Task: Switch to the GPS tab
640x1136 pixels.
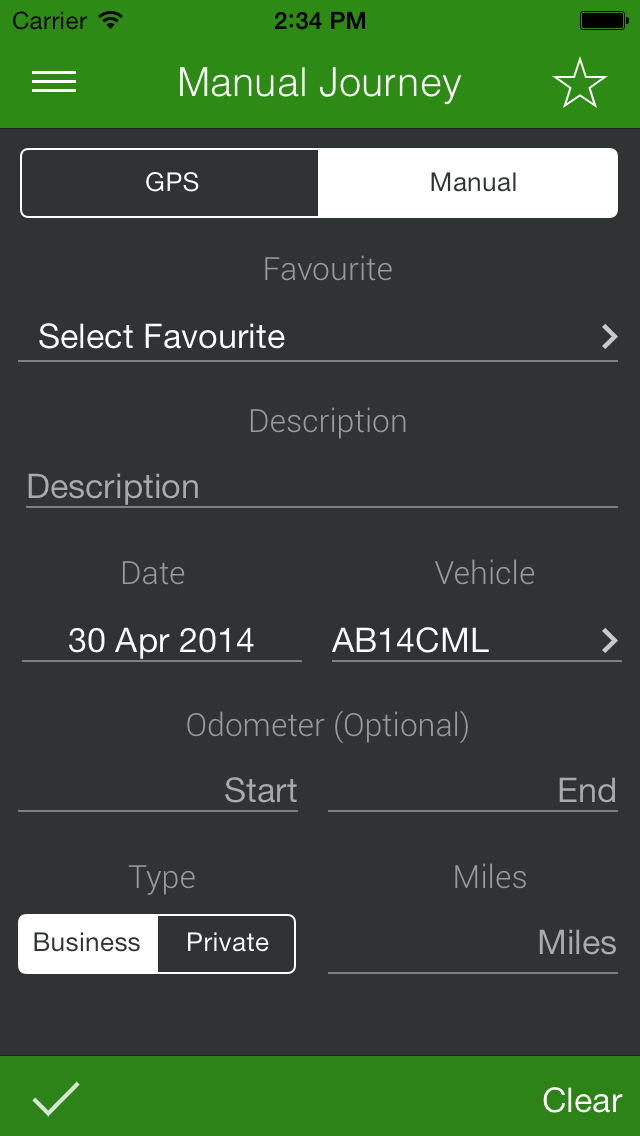Action: 170,183
